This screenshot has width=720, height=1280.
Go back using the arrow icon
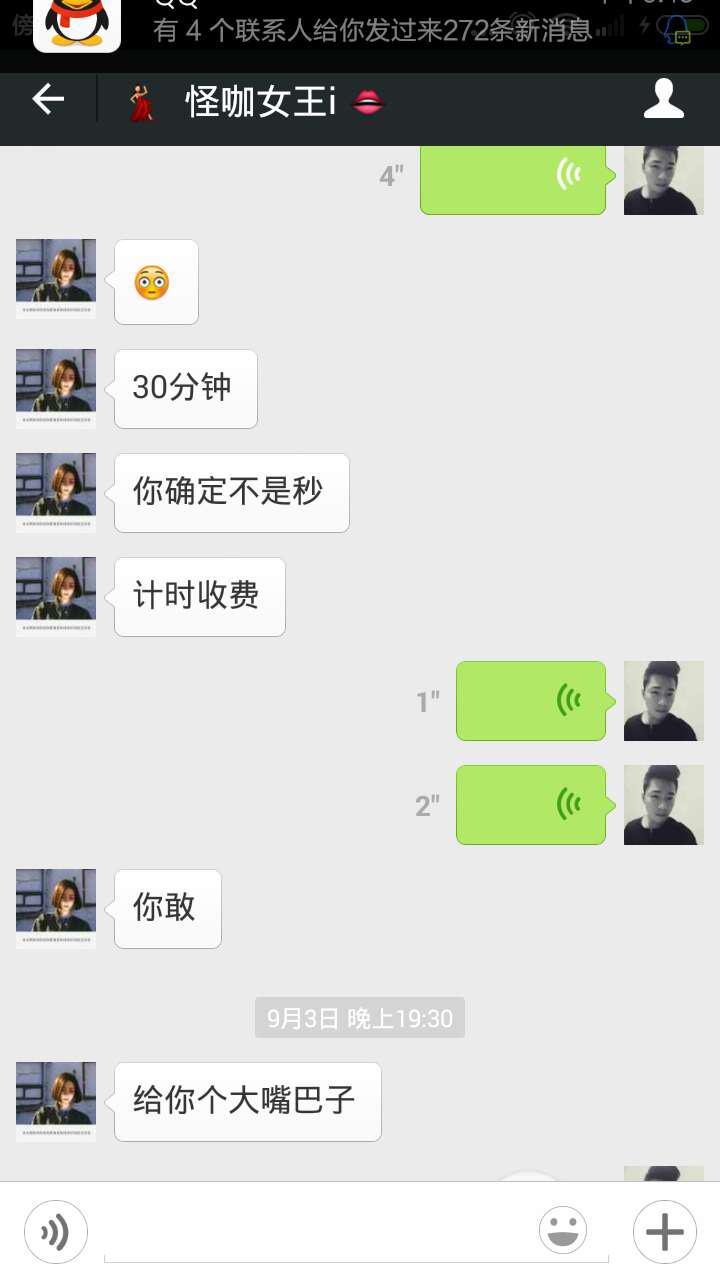(48, 99)
